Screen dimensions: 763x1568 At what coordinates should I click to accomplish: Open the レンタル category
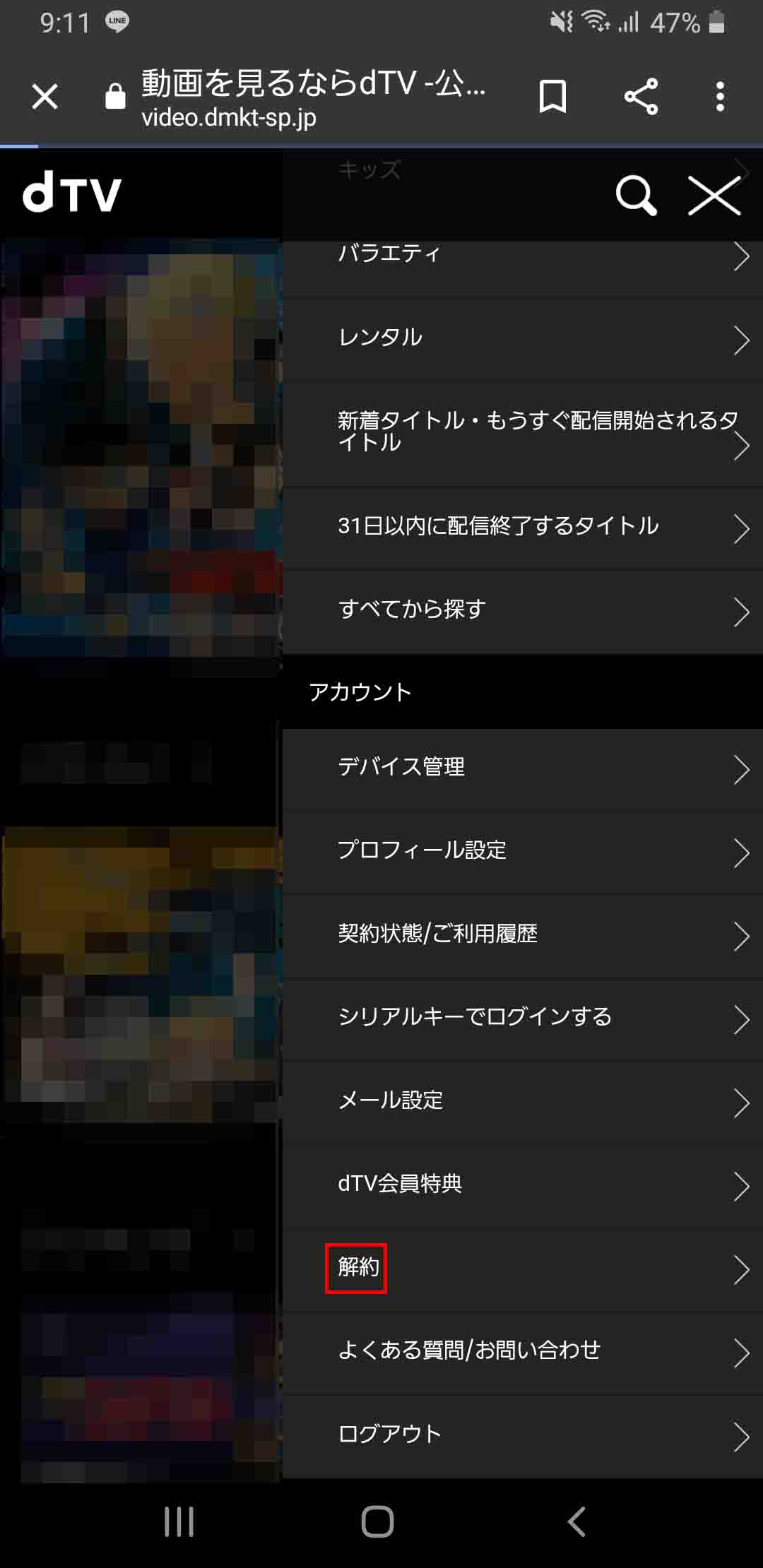coord(523,338)
